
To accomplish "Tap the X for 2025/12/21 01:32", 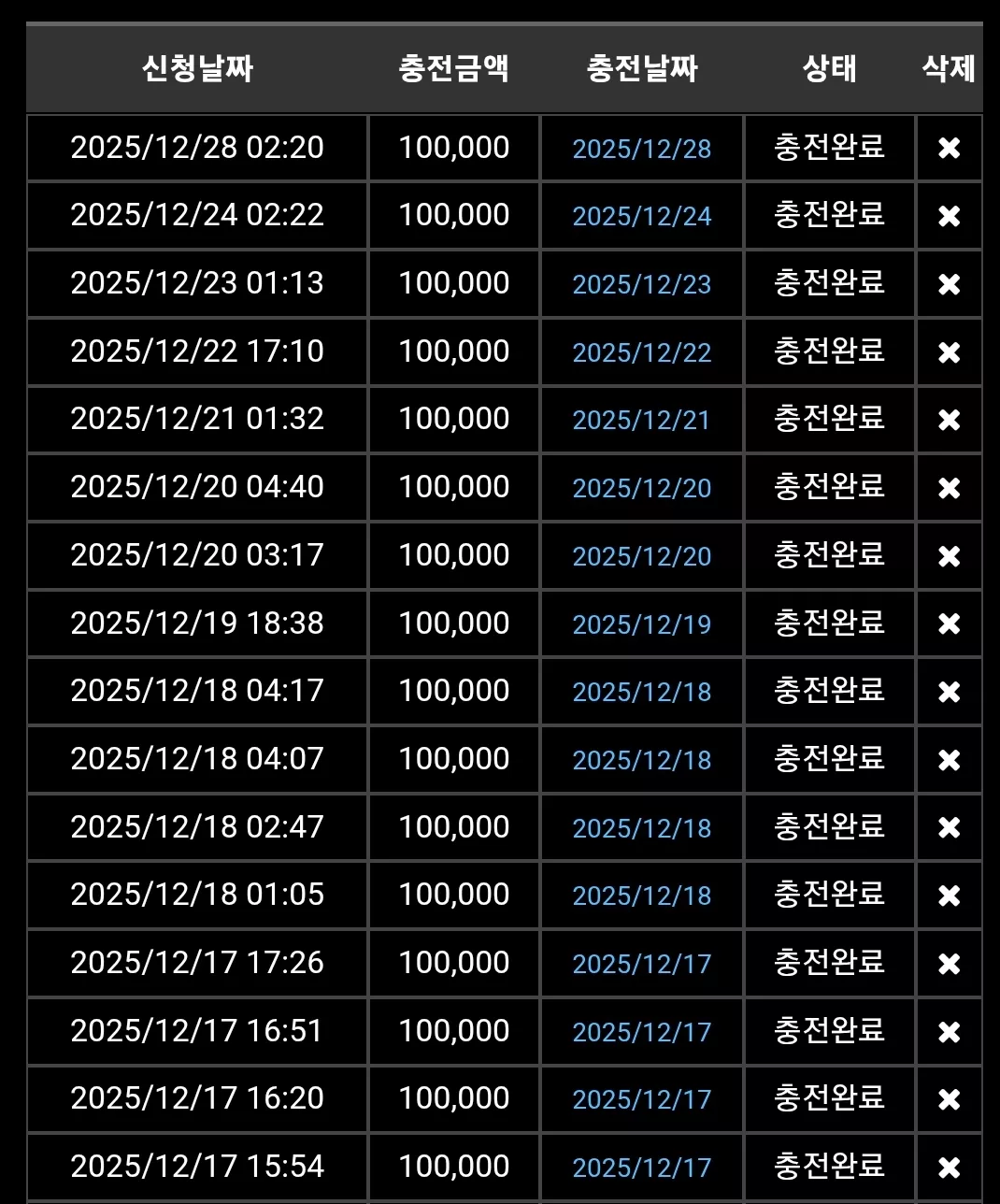I will 949,420.
